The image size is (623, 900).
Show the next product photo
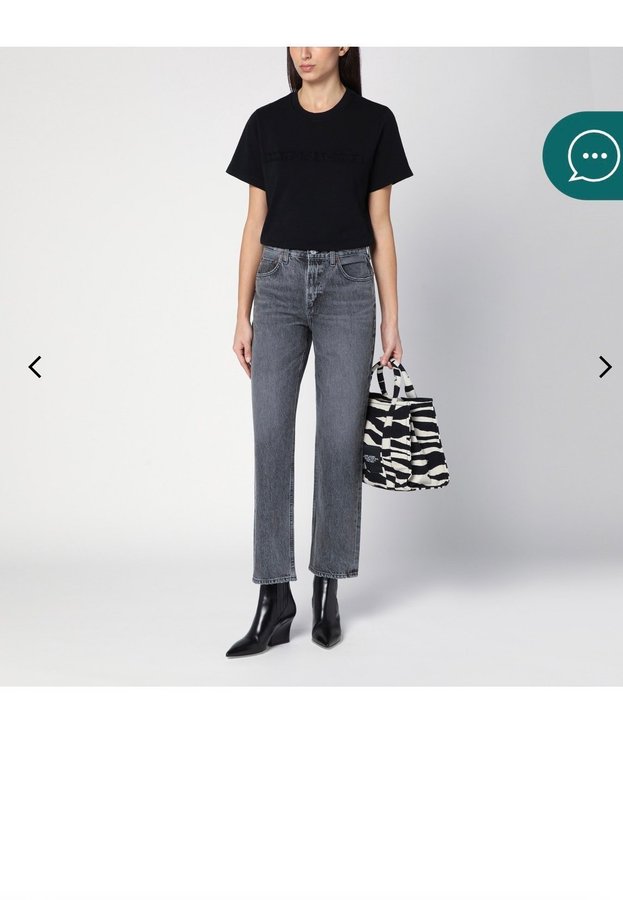click(x=604, y=367)
